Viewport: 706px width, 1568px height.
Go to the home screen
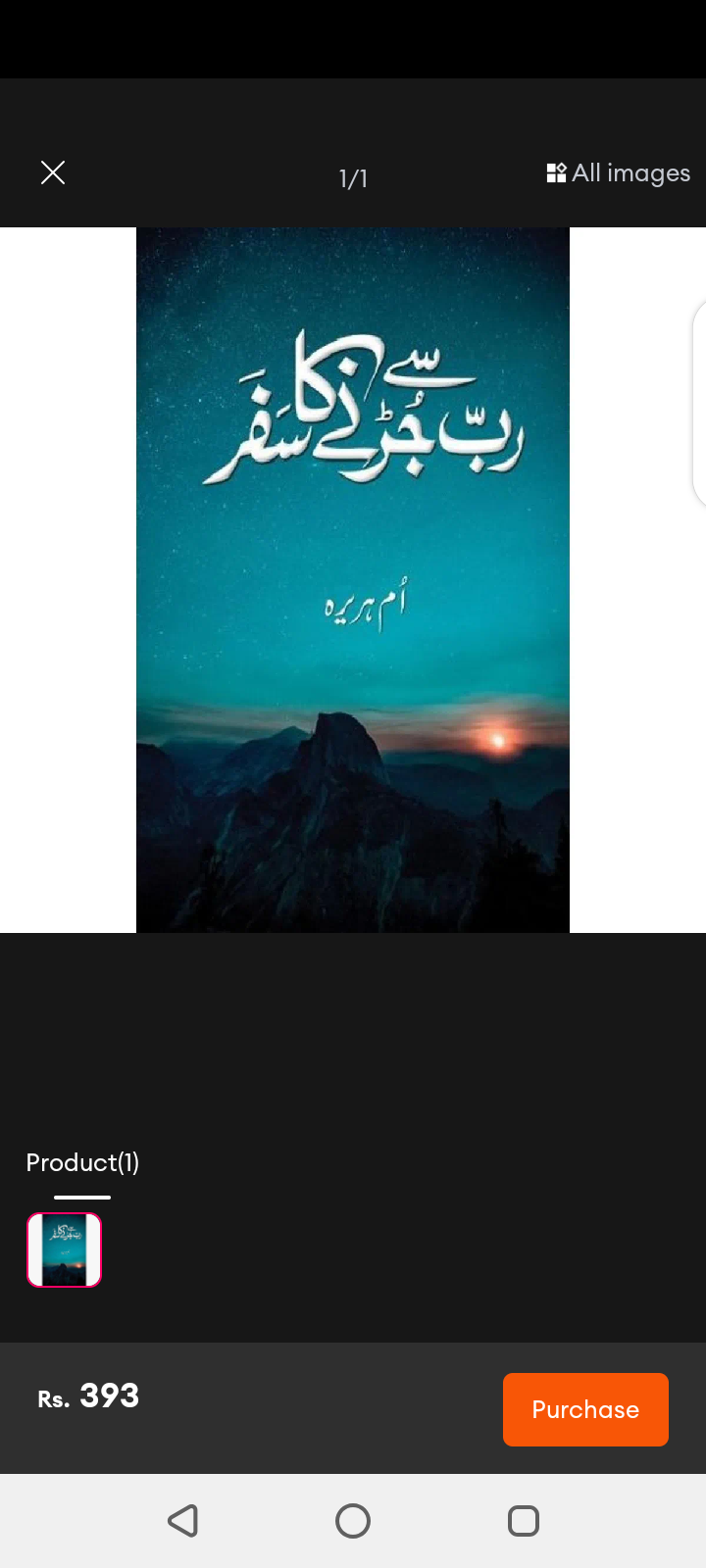coord(353,1521)
